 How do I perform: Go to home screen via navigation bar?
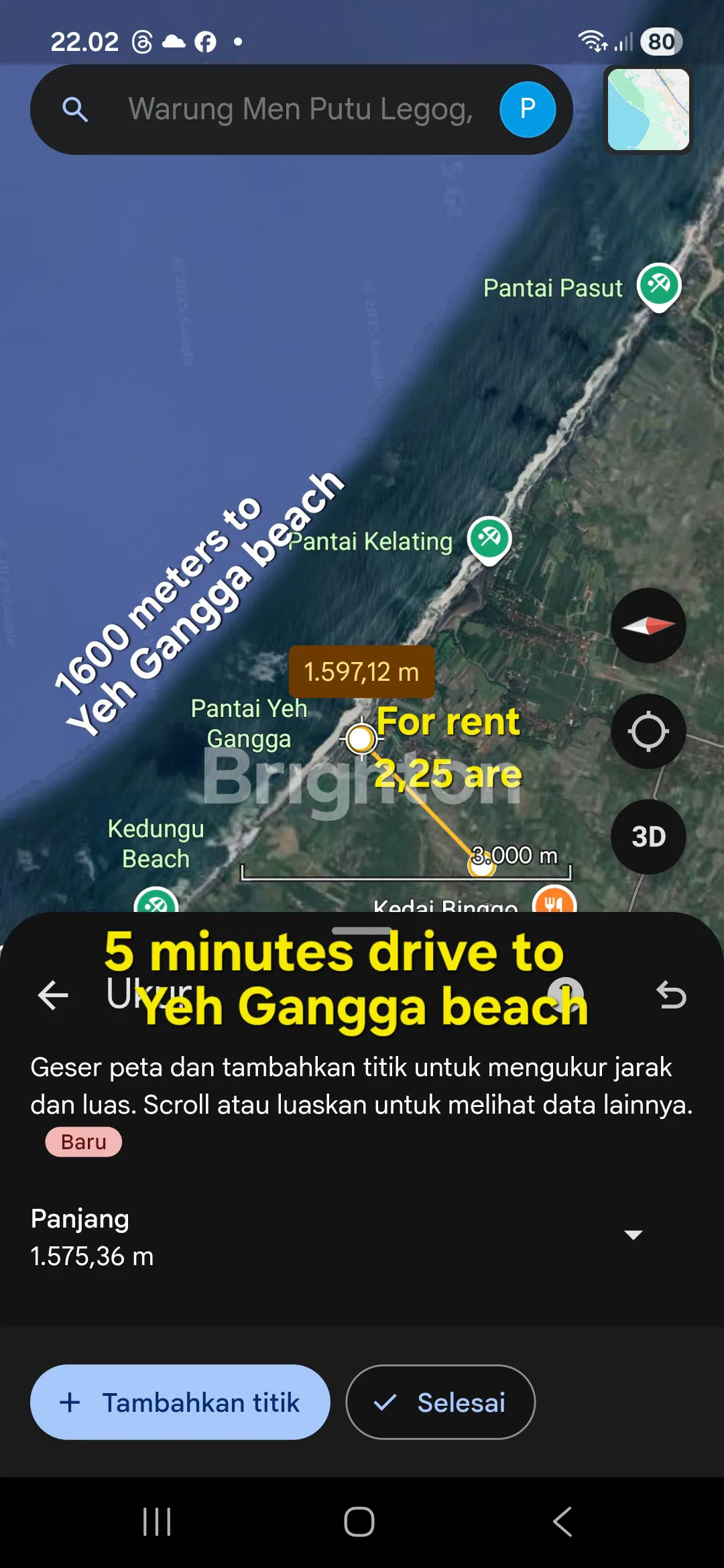(359, 1522)
